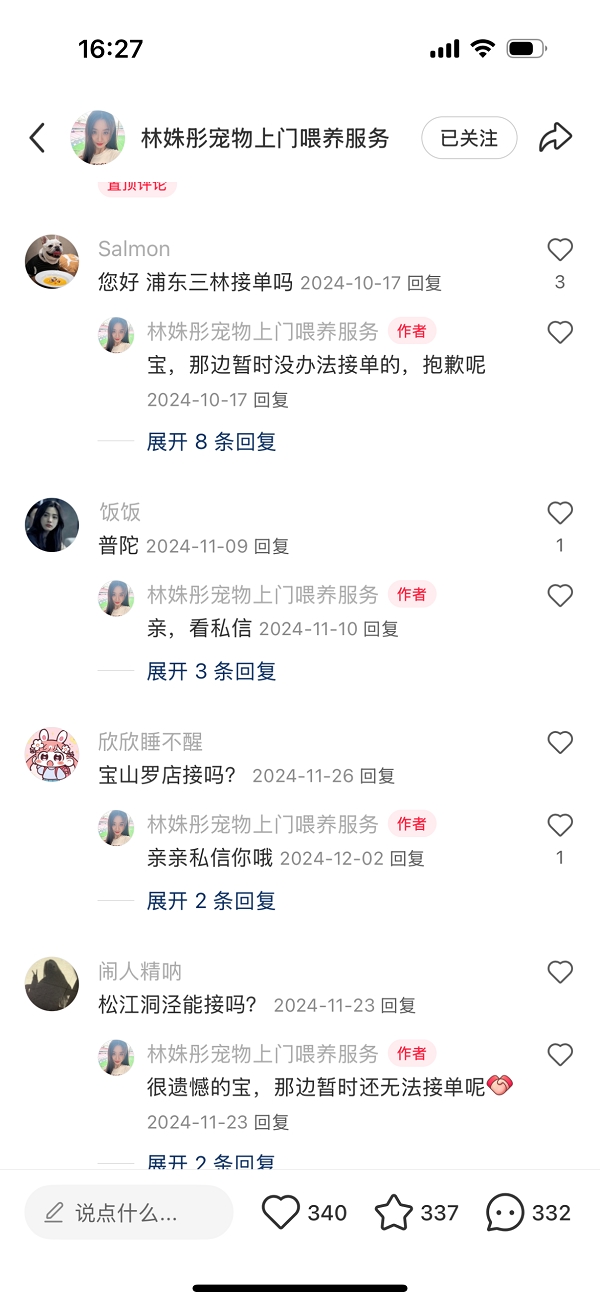Go back using the top-left arrow
Image resolution: width=600 pixels, height=1304 pixels.
37,138
